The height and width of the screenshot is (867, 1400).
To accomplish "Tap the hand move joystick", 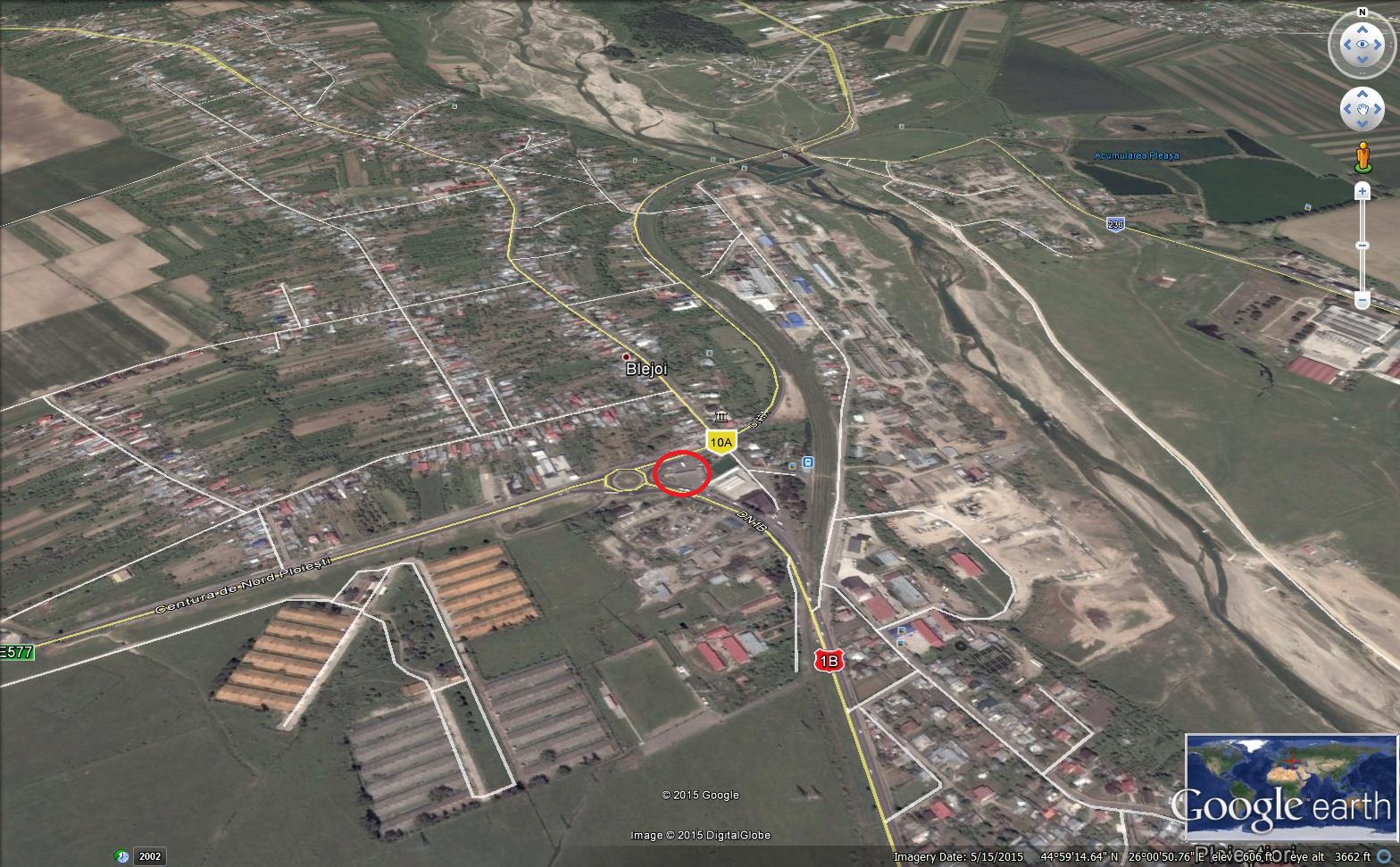I will (x=1362, y=109).
